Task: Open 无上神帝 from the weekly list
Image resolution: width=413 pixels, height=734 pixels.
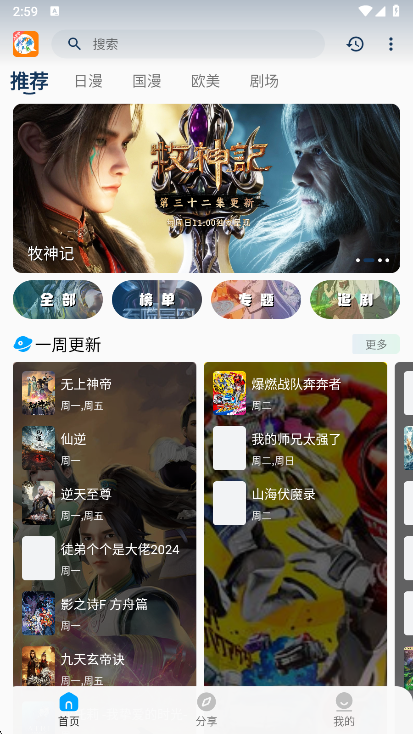Action: (x=104, y=393)
